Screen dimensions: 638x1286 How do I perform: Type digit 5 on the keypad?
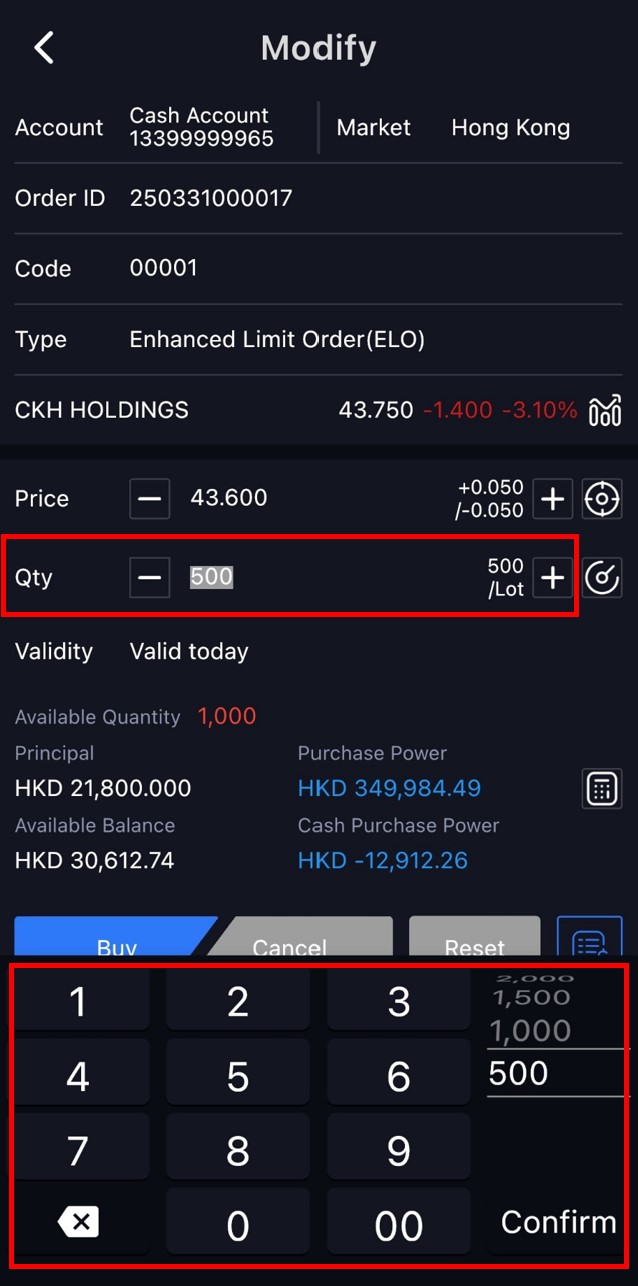238,1076
